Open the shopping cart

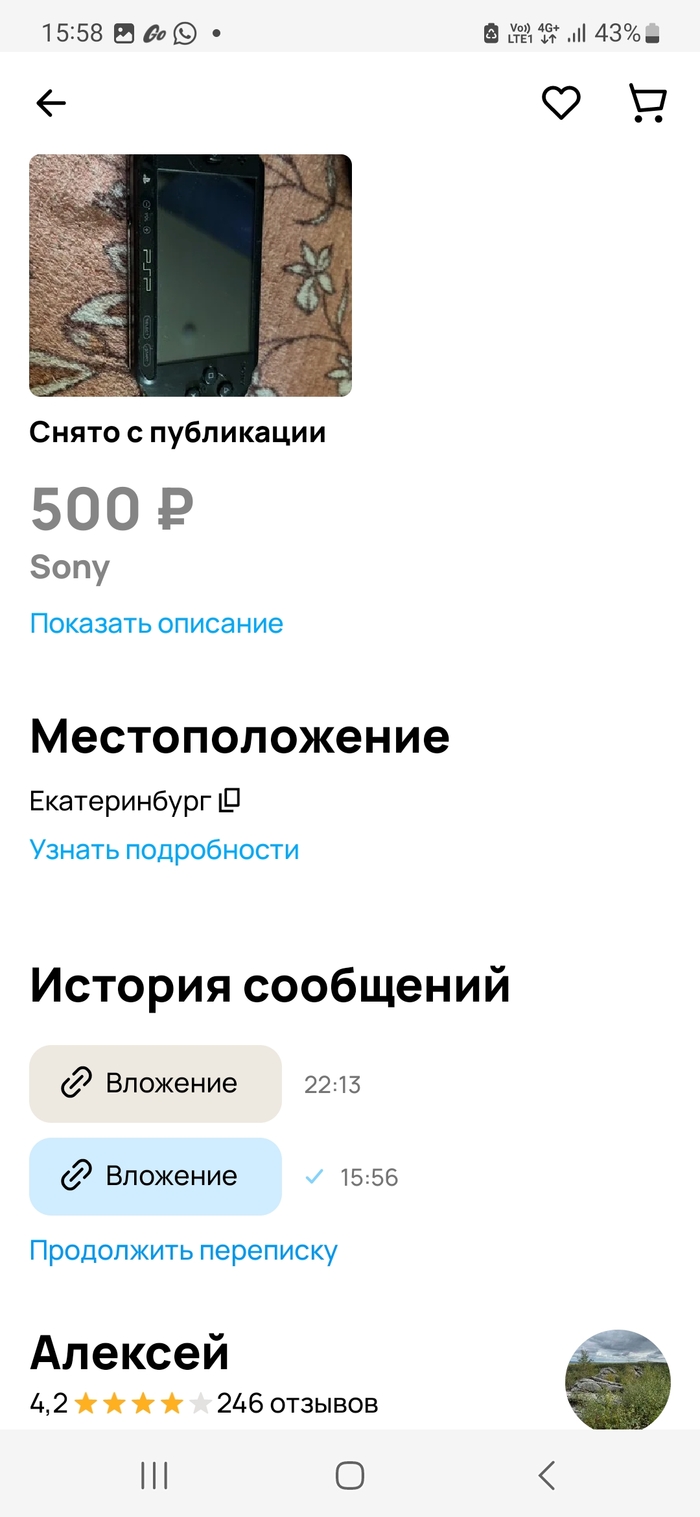(648, 103)
